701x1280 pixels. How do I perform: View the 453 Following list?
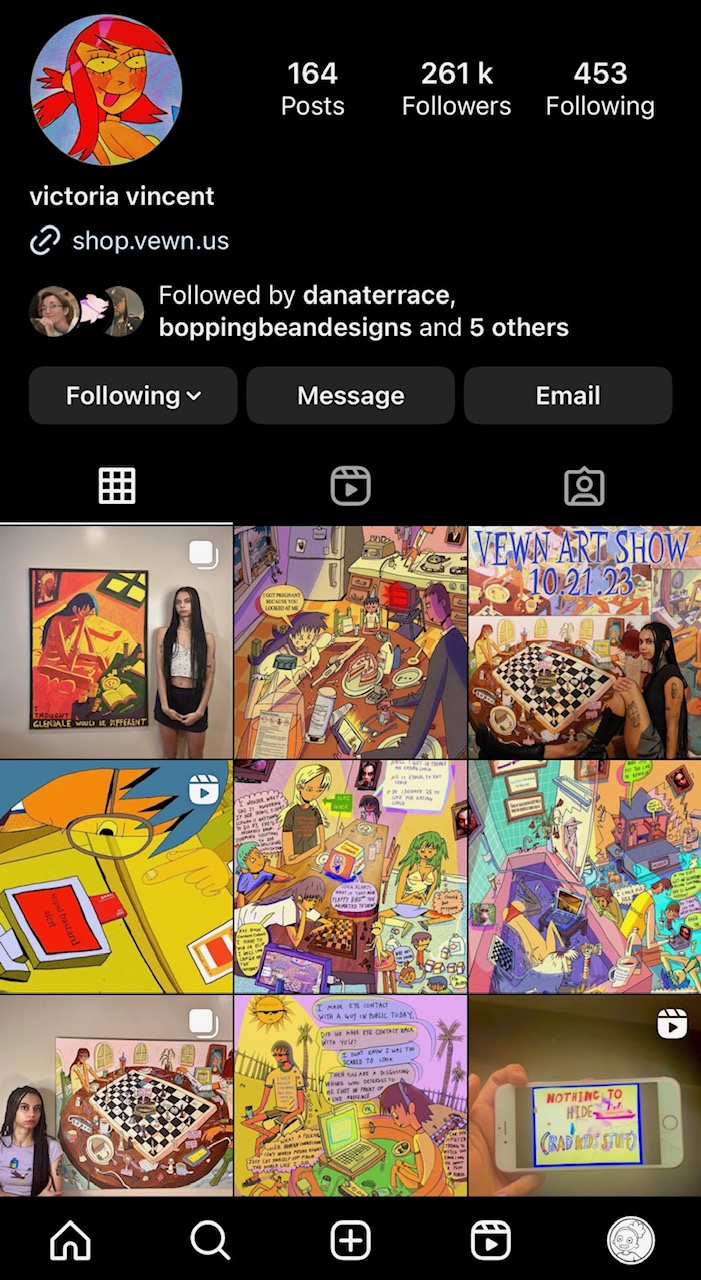pos(600,89)
